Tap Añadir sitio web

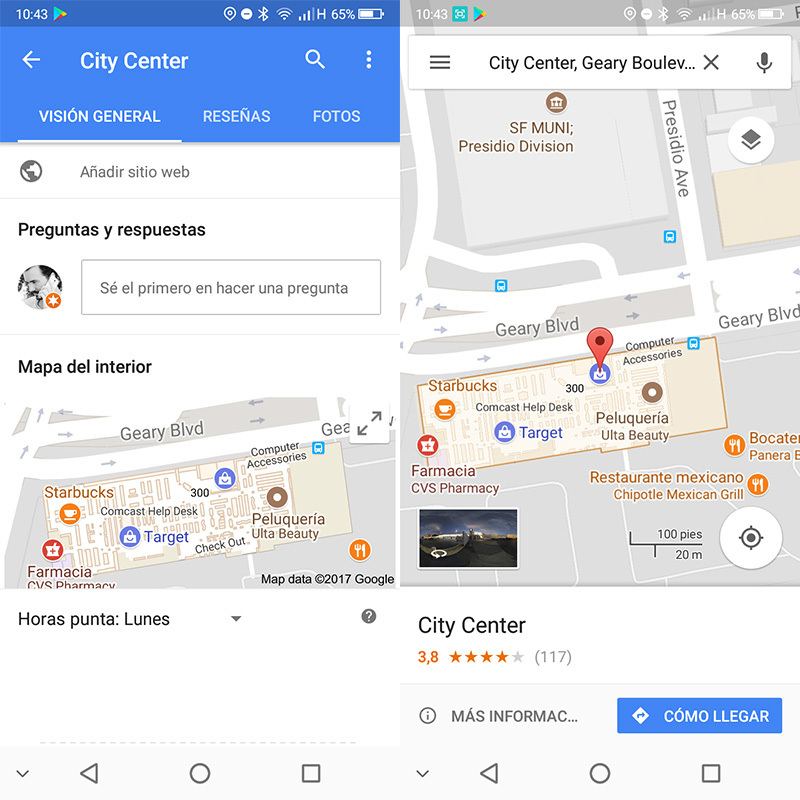tap(134, 172)
